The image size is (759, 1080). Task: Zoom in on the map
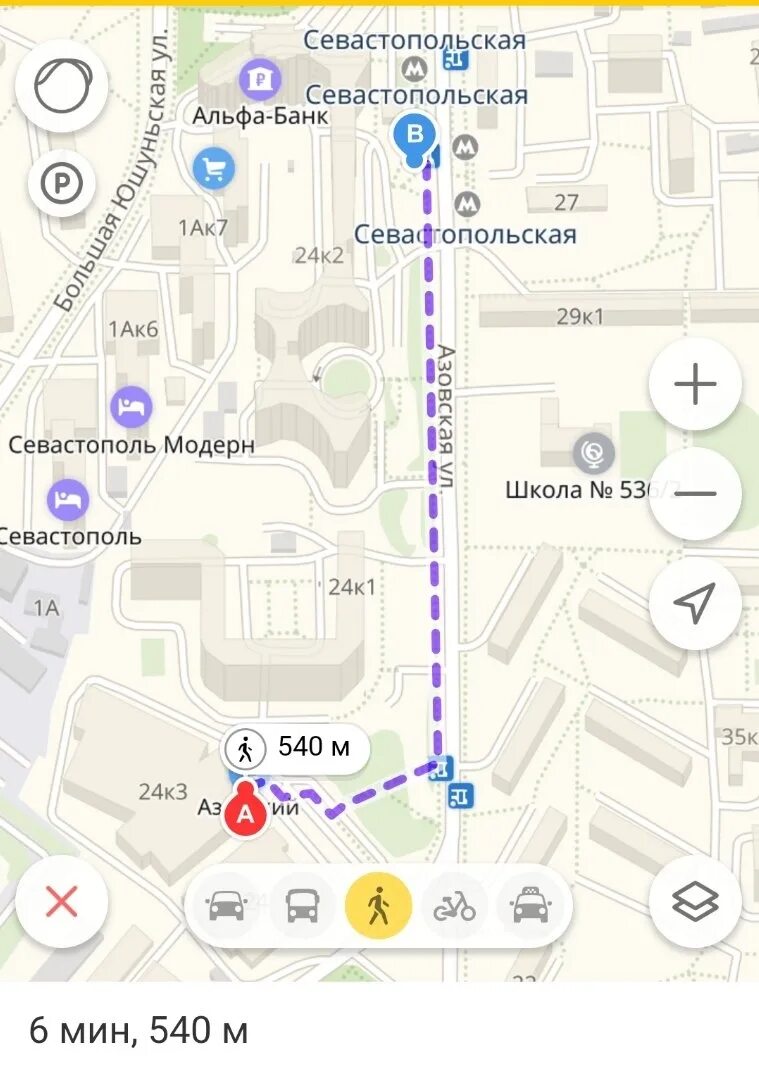click(695, 385)
